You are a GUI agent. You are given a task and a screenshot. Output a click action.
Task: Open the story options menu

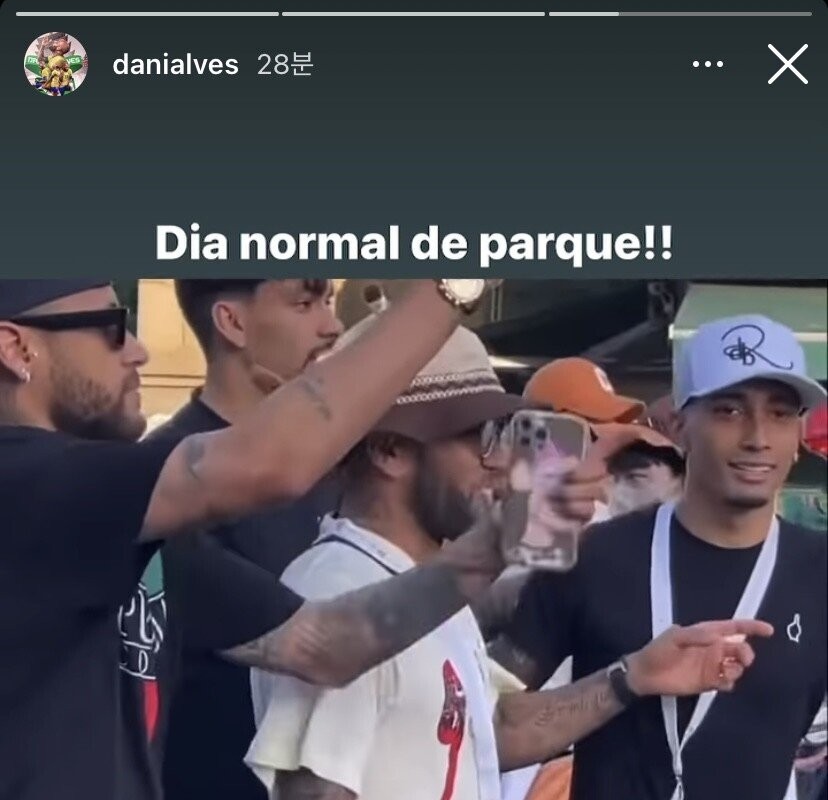pos(707,65)
